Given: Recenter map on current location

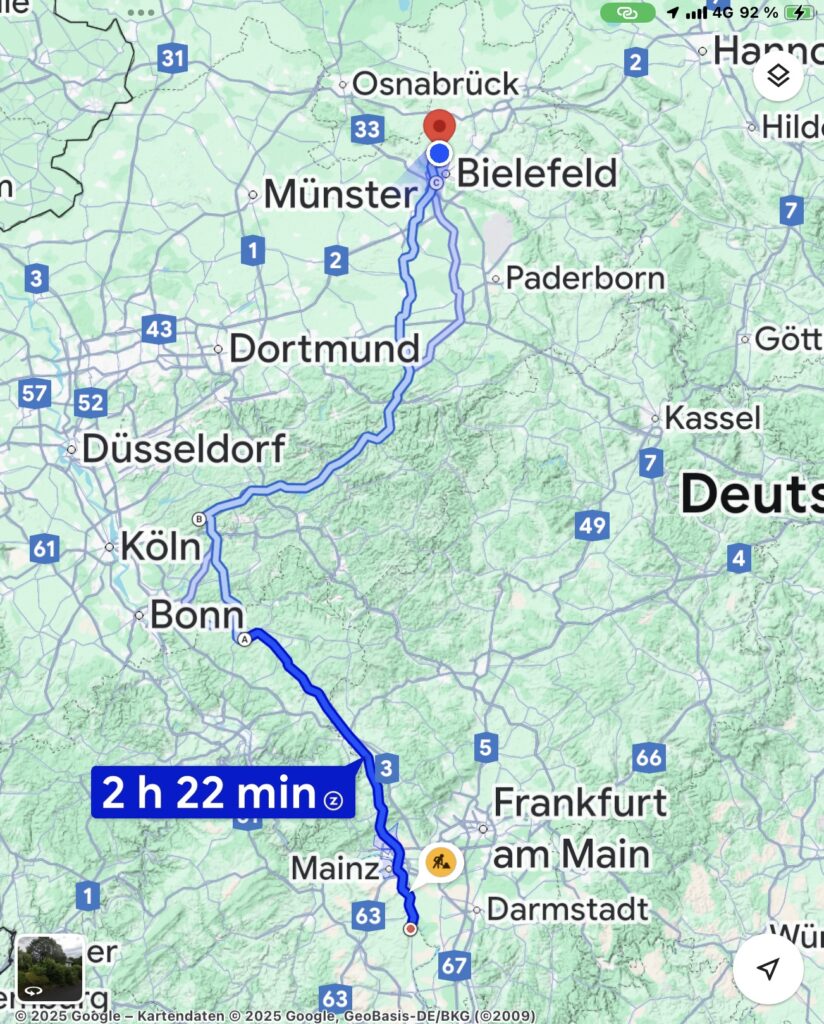Looking at the screenshot, I should [x=767, y=968].
